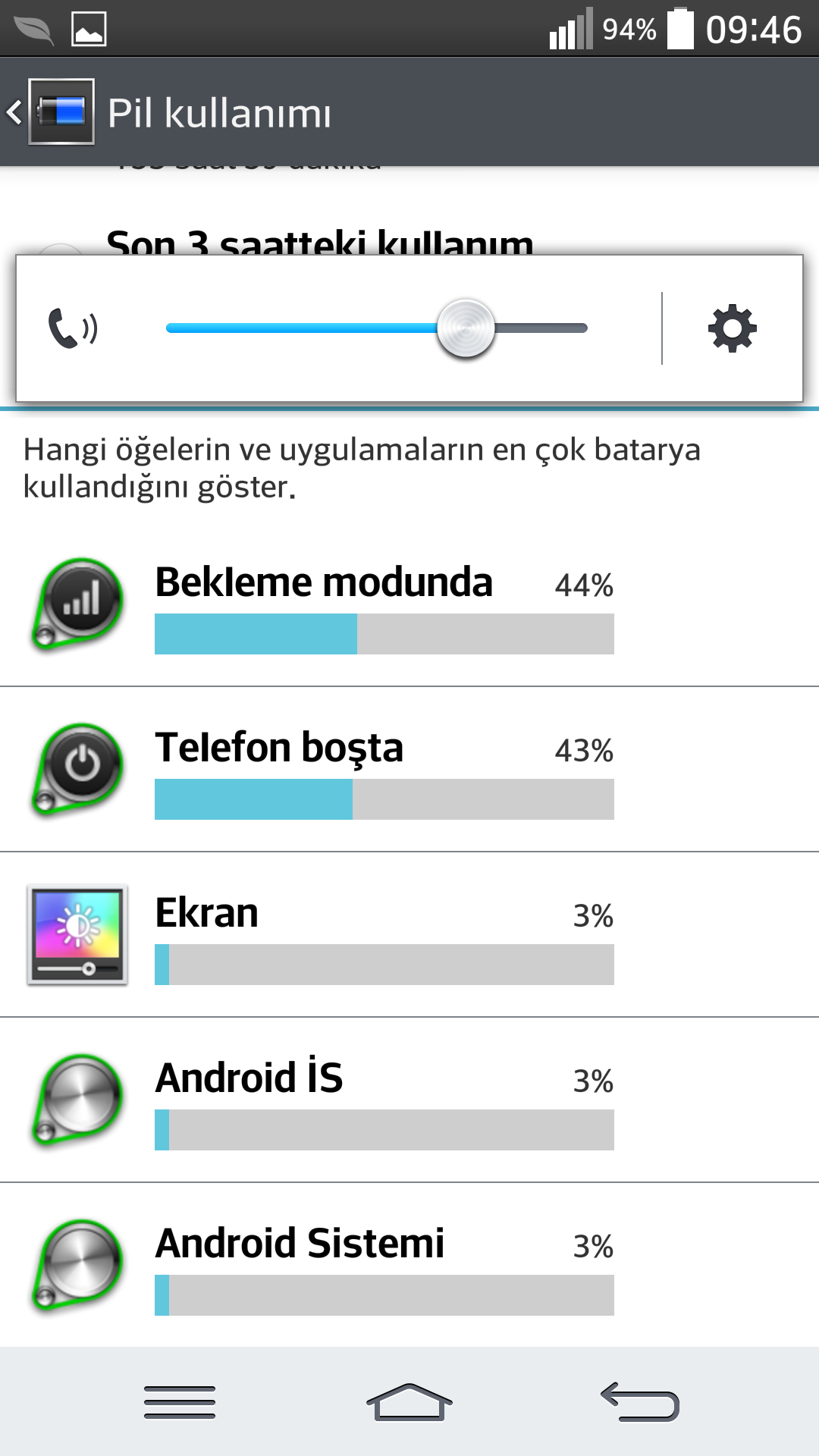Open Bekleme modunda battery details
The image size is (819, 1456).
coord(409,606)
